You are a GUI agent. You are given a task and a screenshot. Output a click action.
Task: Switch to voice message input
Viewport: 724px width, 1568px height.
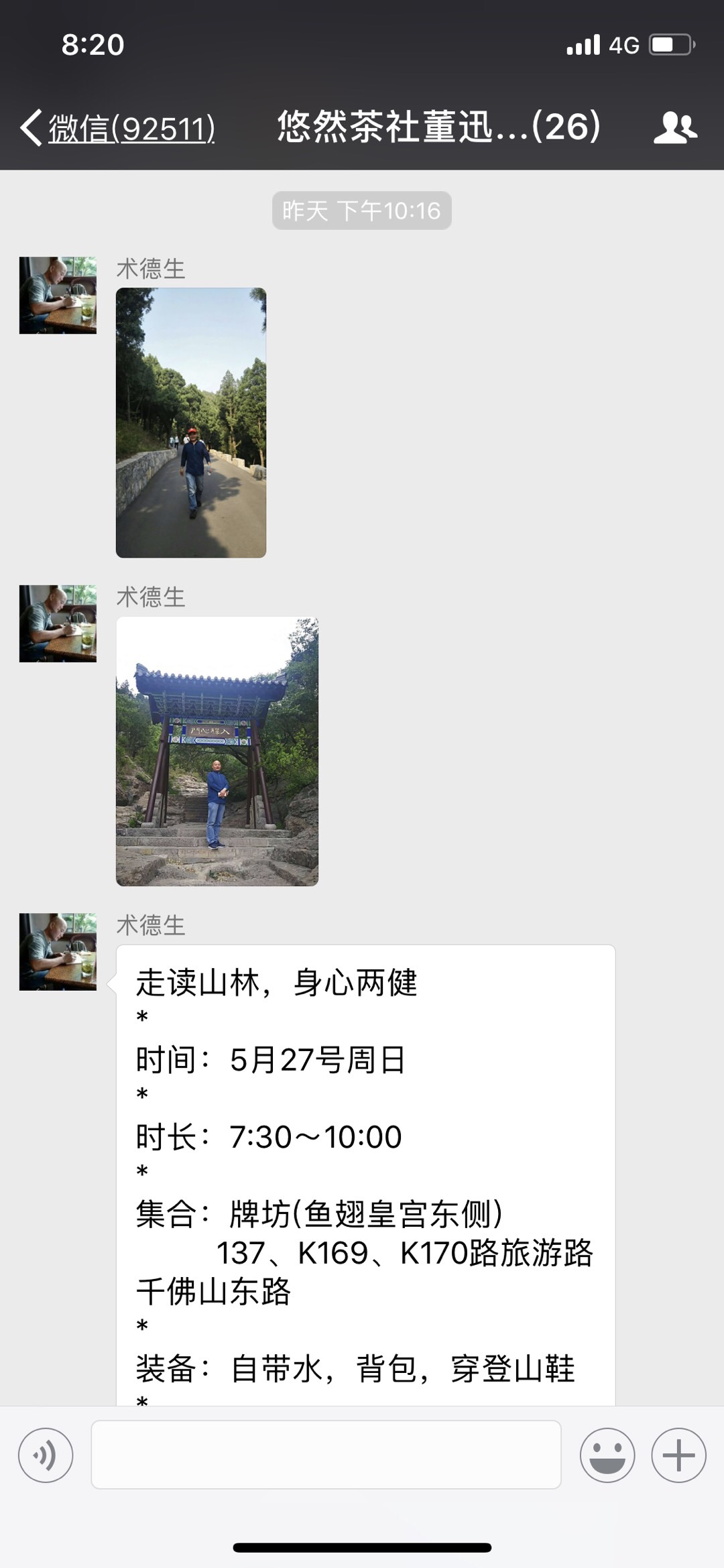tap(46, 1455)
